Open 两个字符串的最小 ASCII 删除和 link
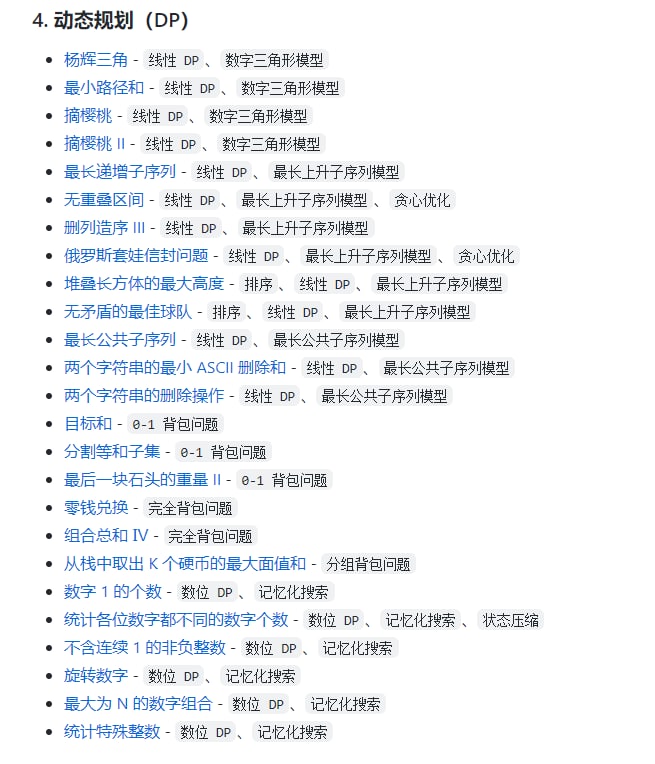Screen dimensions: 655x764 pos(175,368)
